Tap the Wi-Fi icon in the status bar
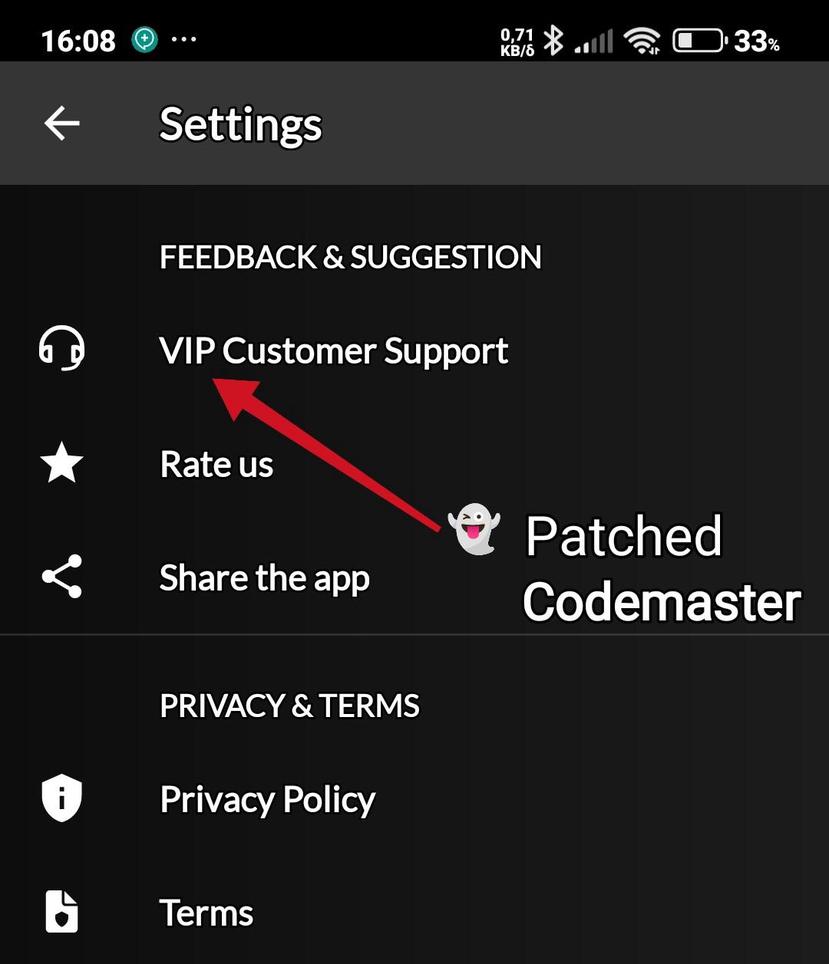This screenshot has height=964, width=829. pyautogui.click(x=641, y=40)
